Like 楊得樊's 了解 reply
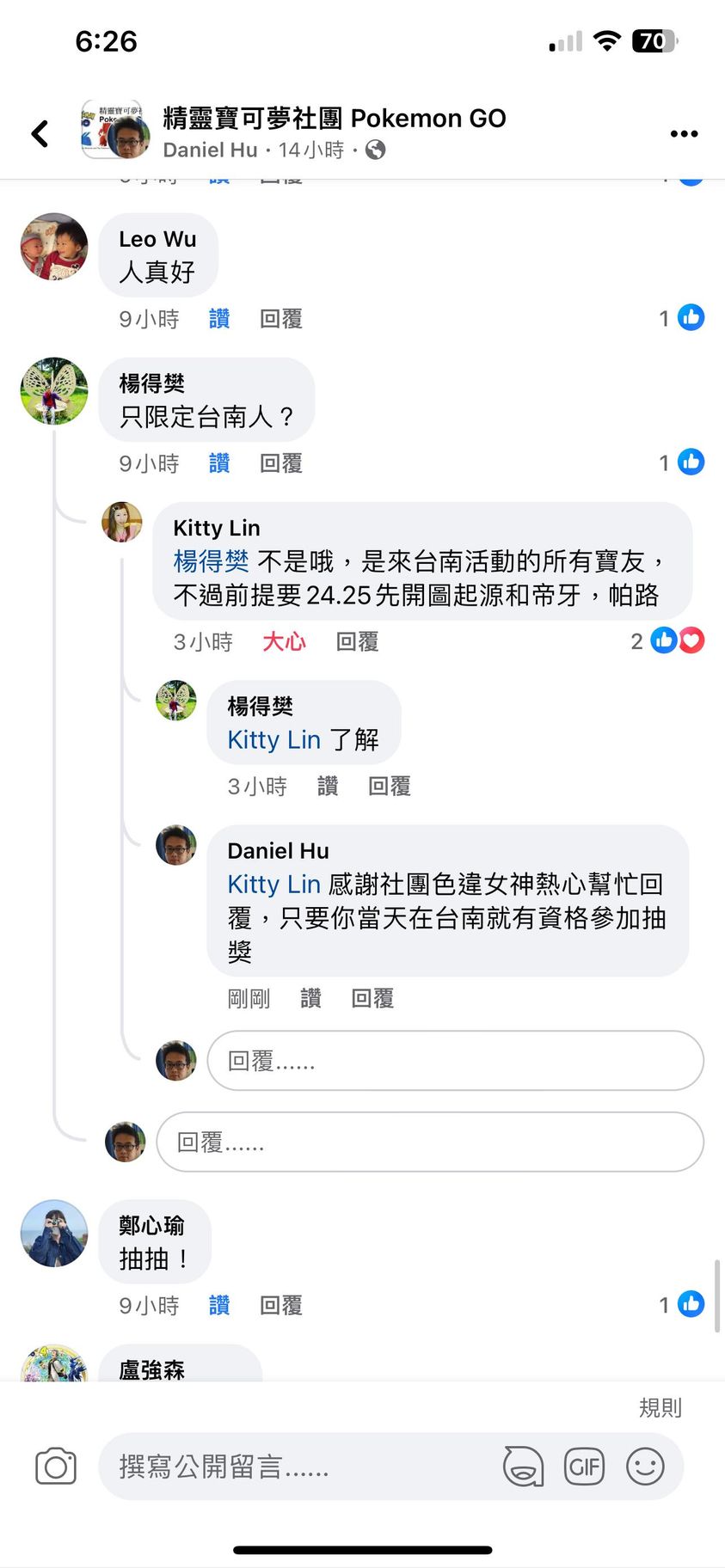 coord(328,786)
